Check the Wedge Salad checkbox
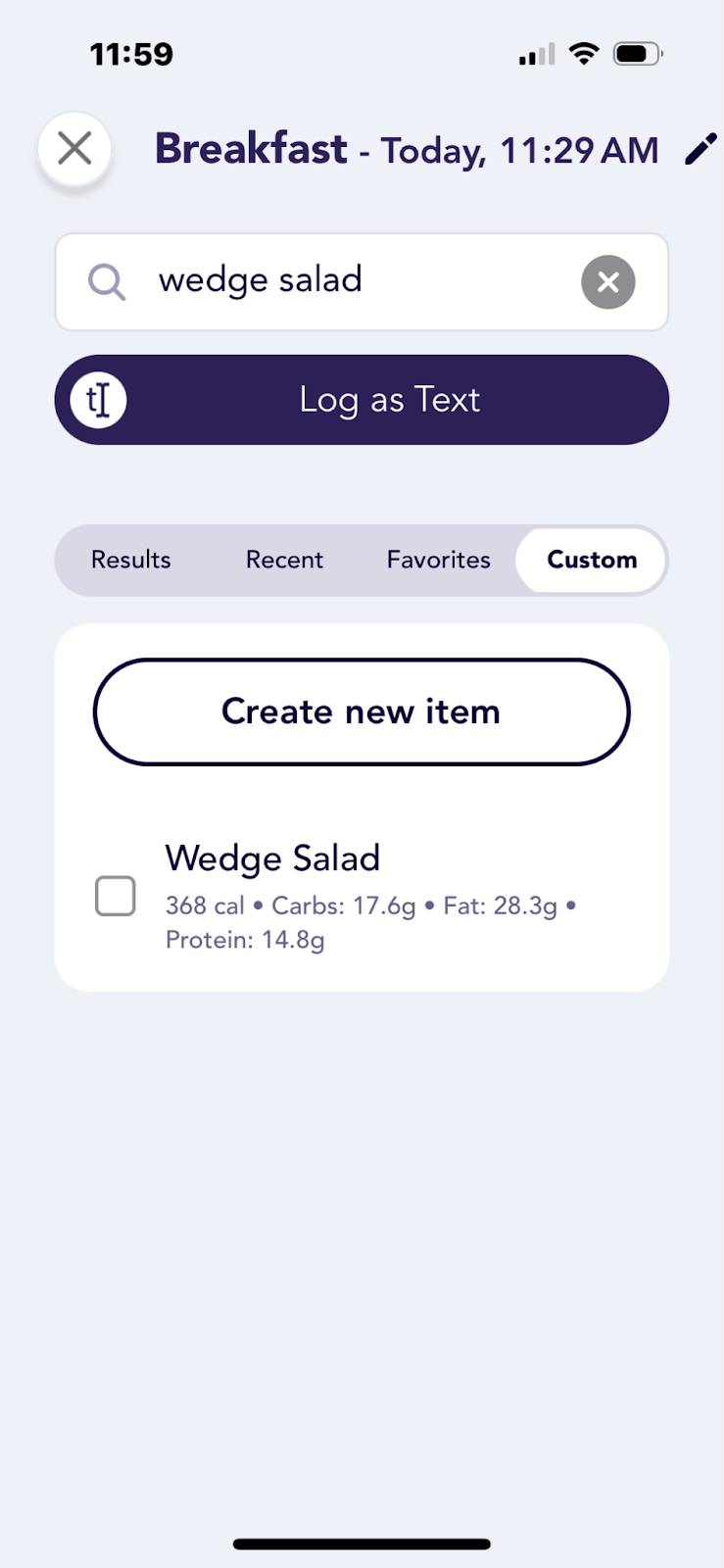 (x=116, y=896)
